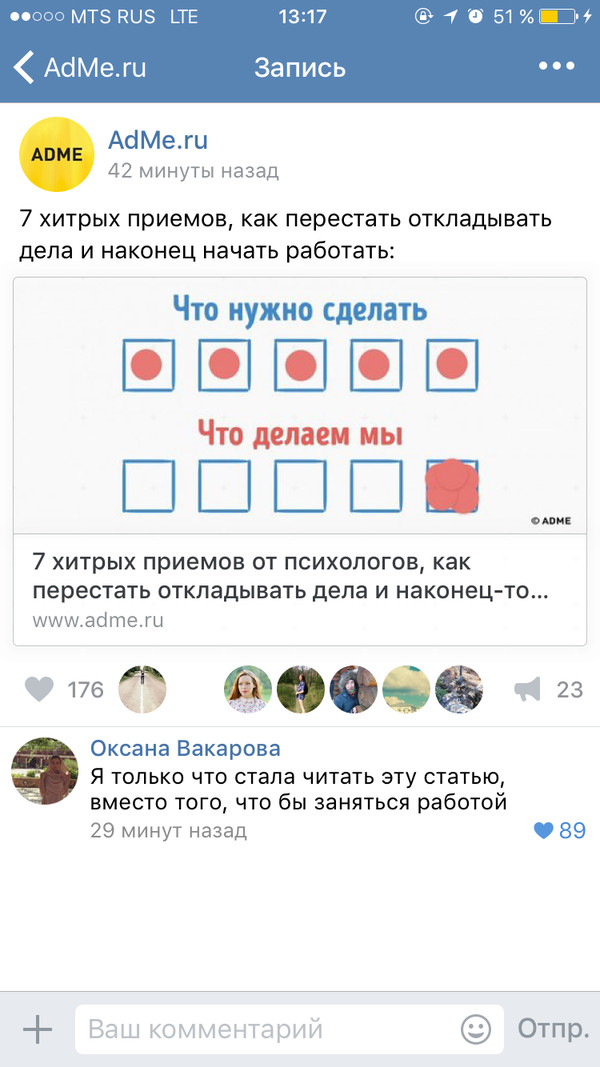The height and width of the screenshot is (1067, 600).
Task: Send comment with Отпр. button
Action: click(552, 1029)
